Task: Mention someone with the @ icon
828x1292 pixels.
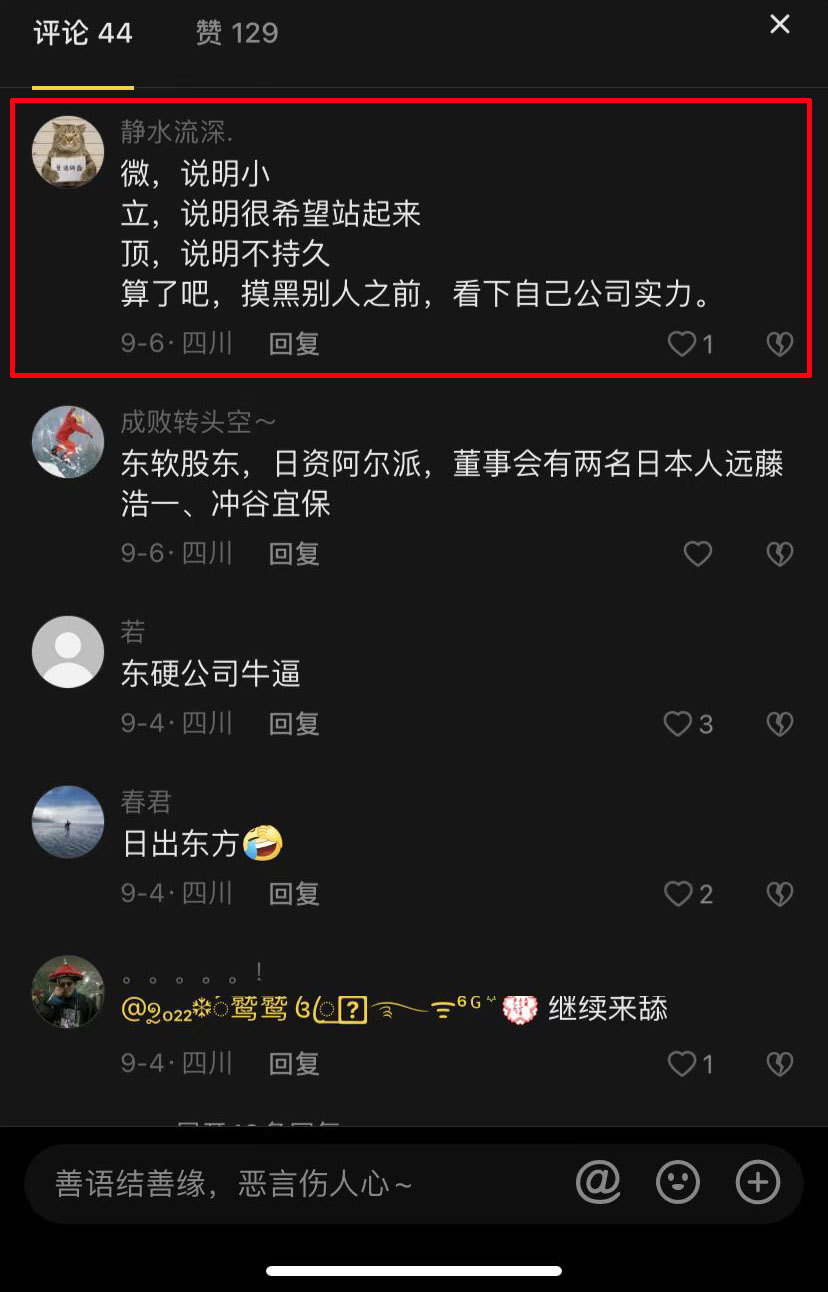Action: coord(598,1183)
